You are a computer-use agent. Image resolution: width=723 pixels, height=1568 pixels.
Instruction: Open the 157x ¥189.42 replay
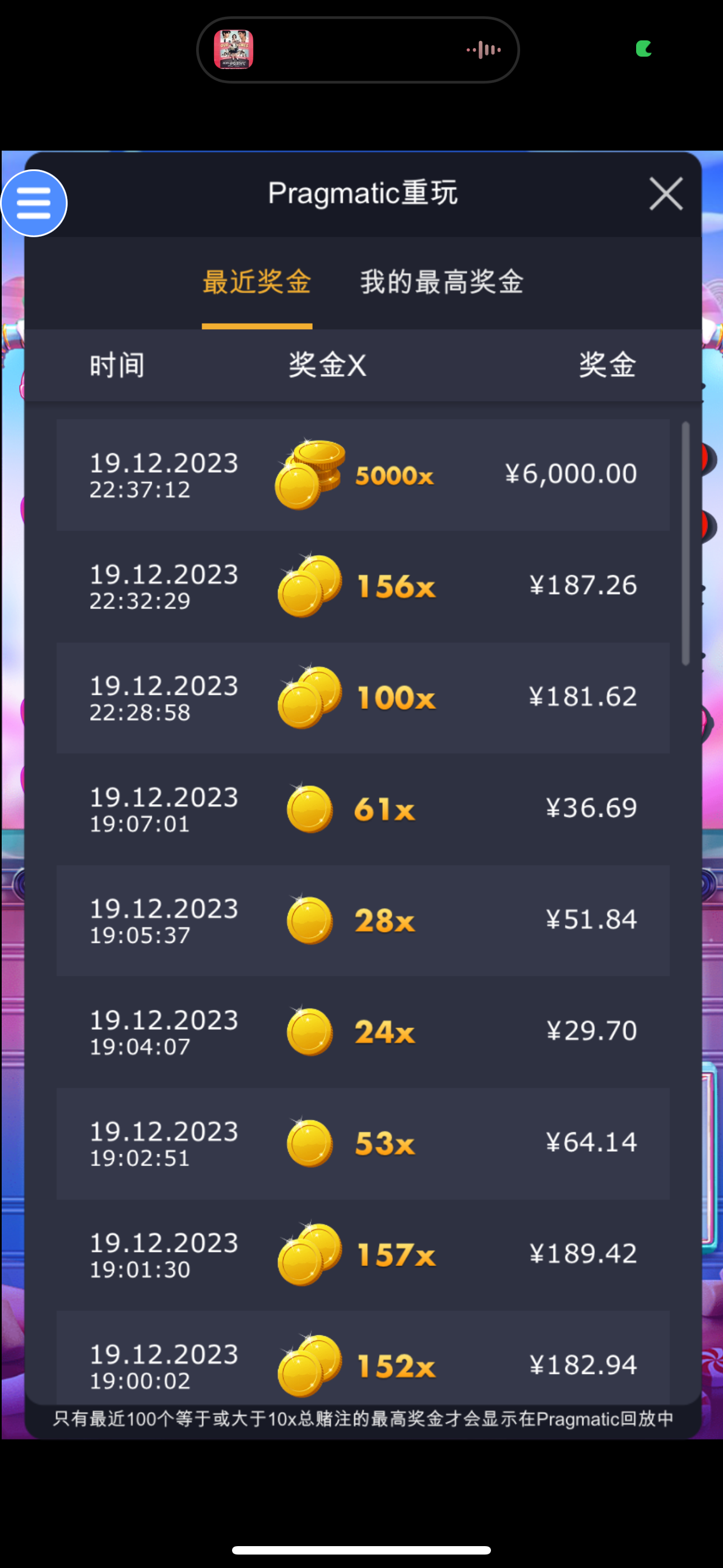(x=363, y=1255)
